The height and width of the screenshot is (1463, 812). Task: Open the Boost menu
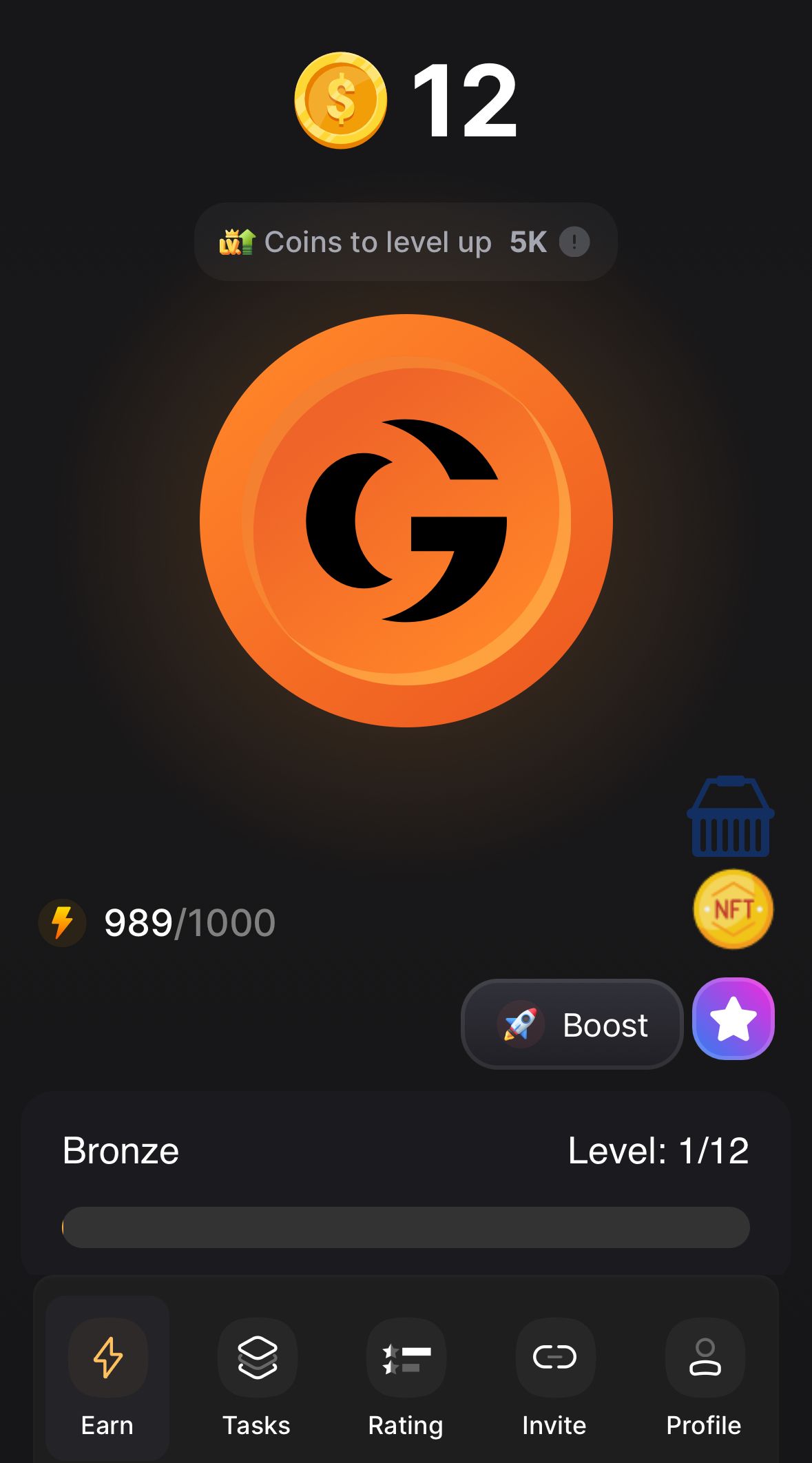click(x=572, y=1024)
